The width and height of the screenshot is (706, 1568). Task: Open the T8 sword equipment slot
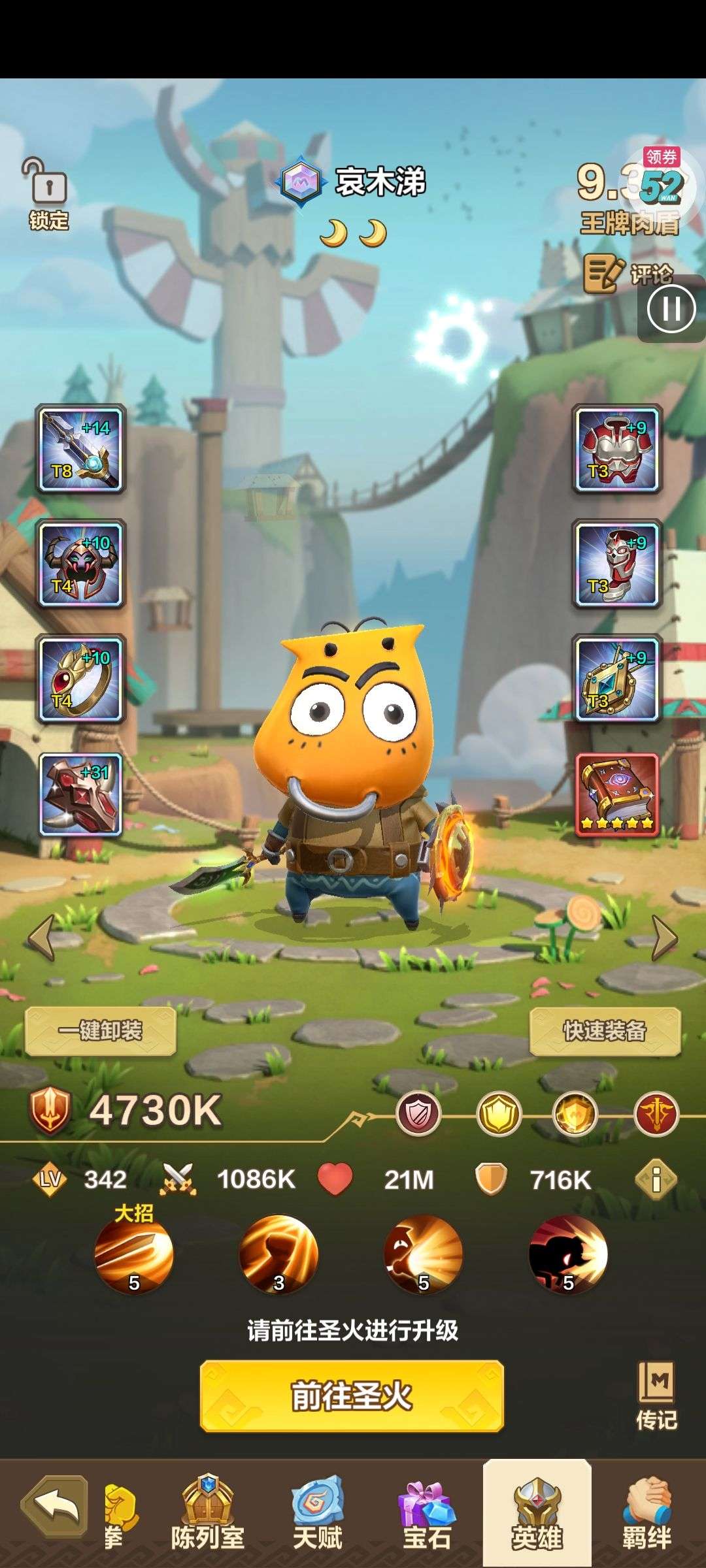(81, 449)
